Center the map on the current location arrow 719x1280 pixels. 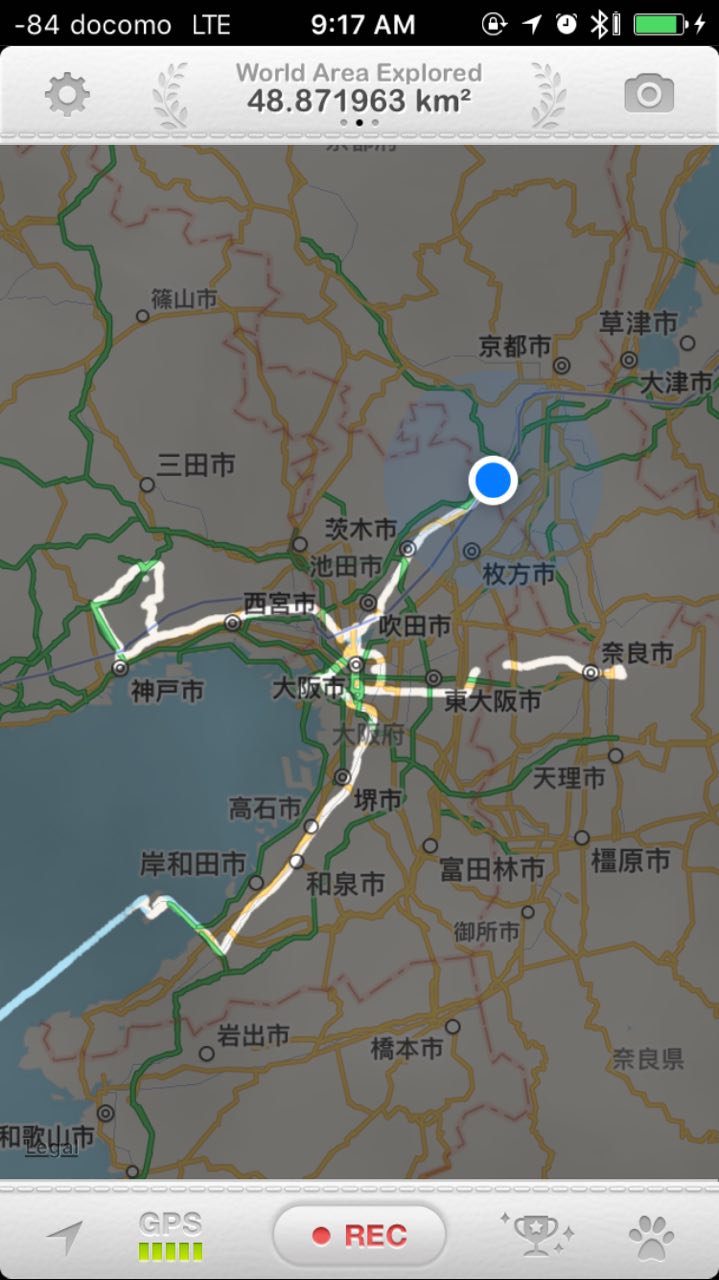click(64, 1237)
